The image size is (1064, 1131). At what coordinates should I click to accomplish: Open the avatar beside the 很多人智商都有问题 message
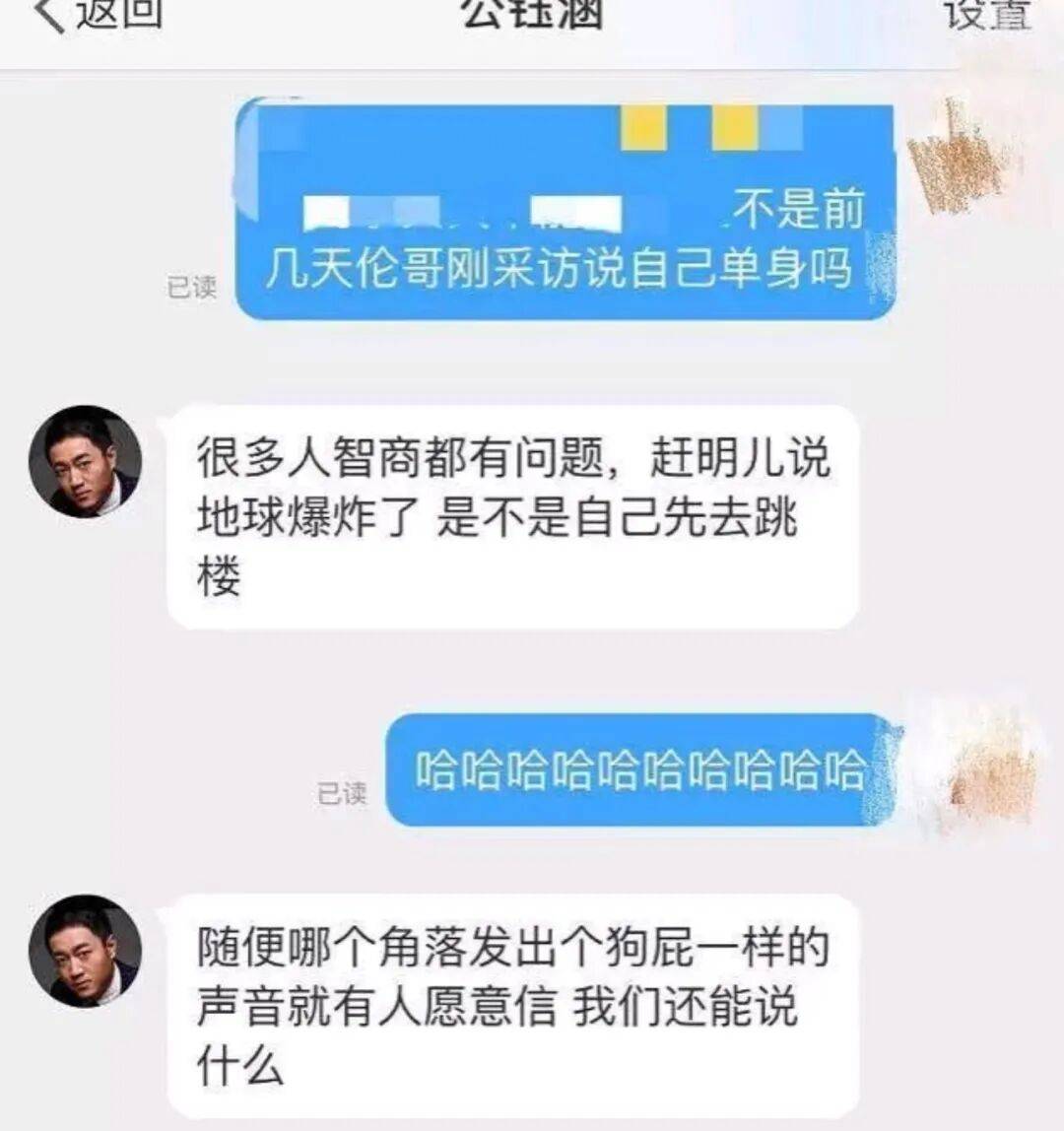[85, 461]
